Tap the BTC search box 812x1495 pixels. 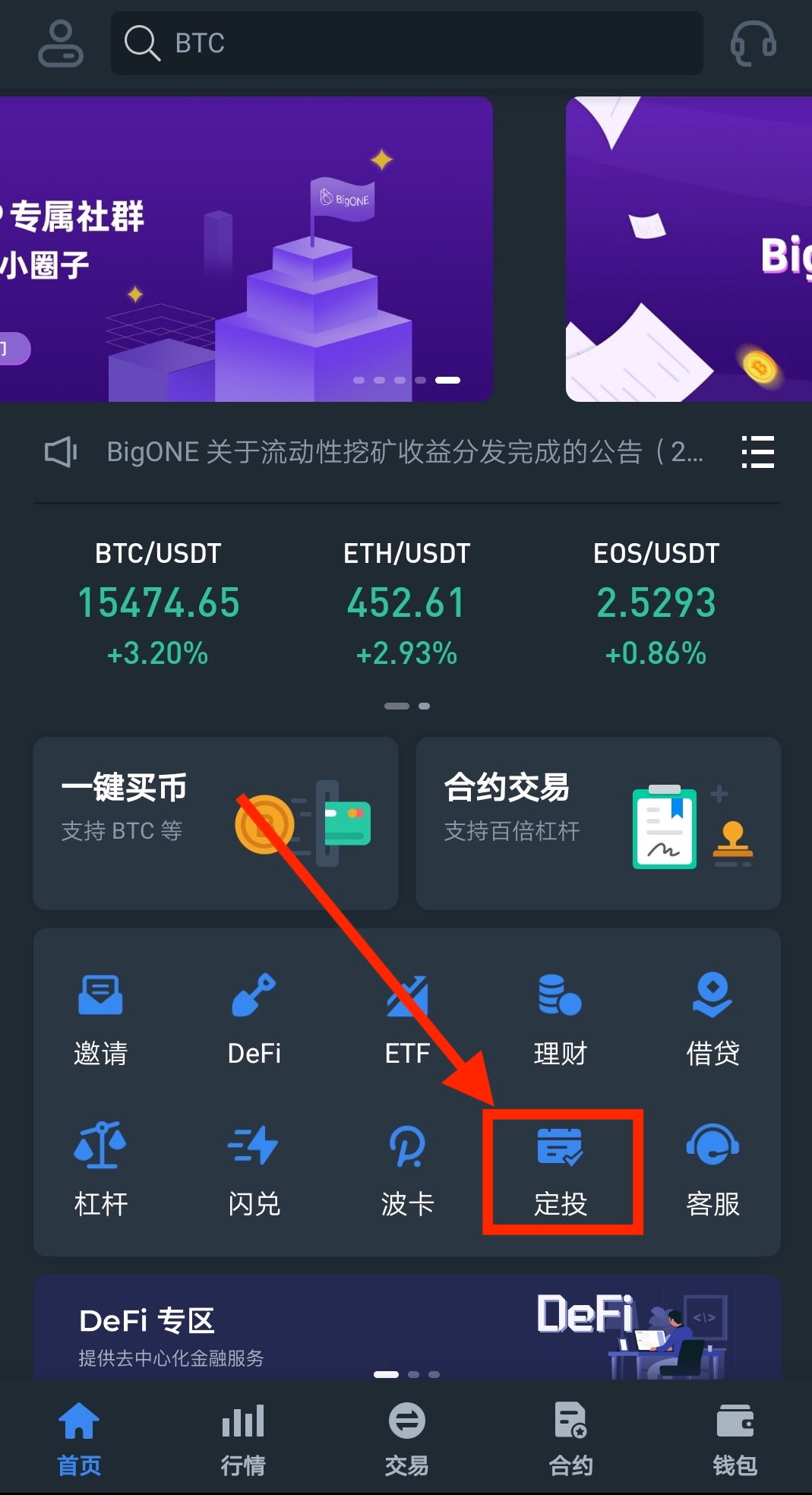(x=406, y=43)
